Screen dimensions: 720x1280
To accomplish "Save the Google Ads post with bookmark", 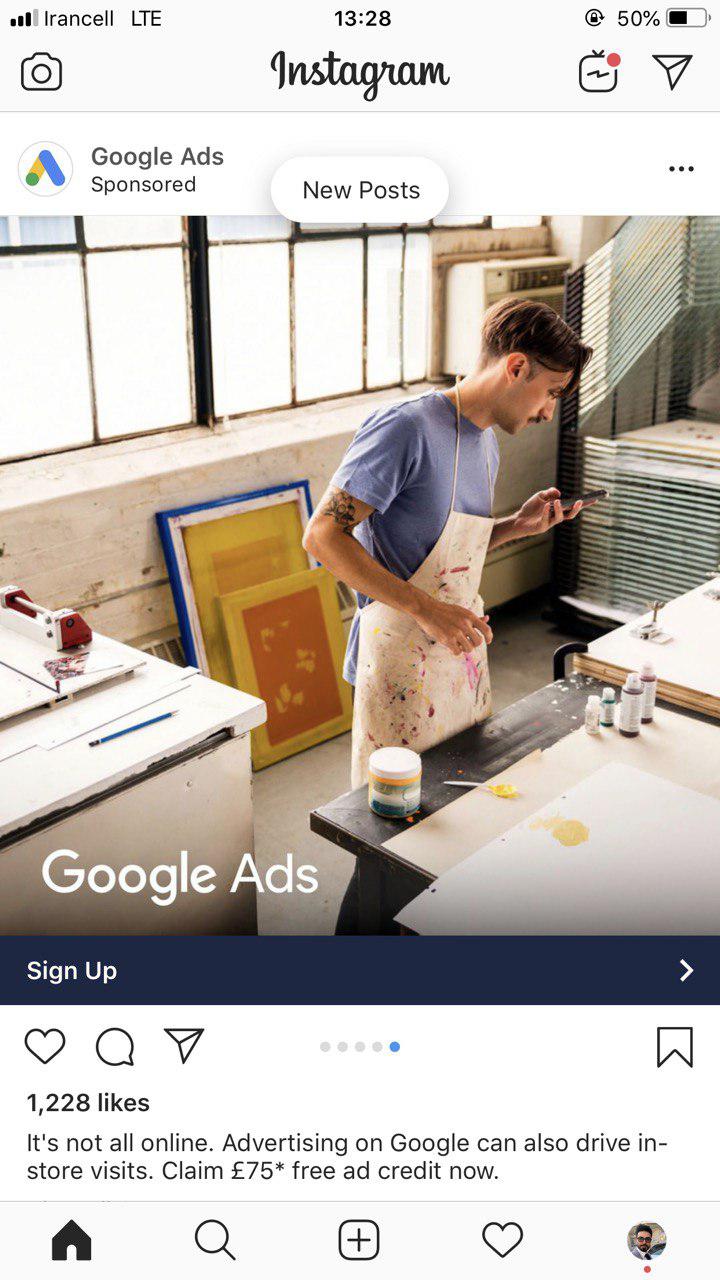I will click(x=675, y=1047).
